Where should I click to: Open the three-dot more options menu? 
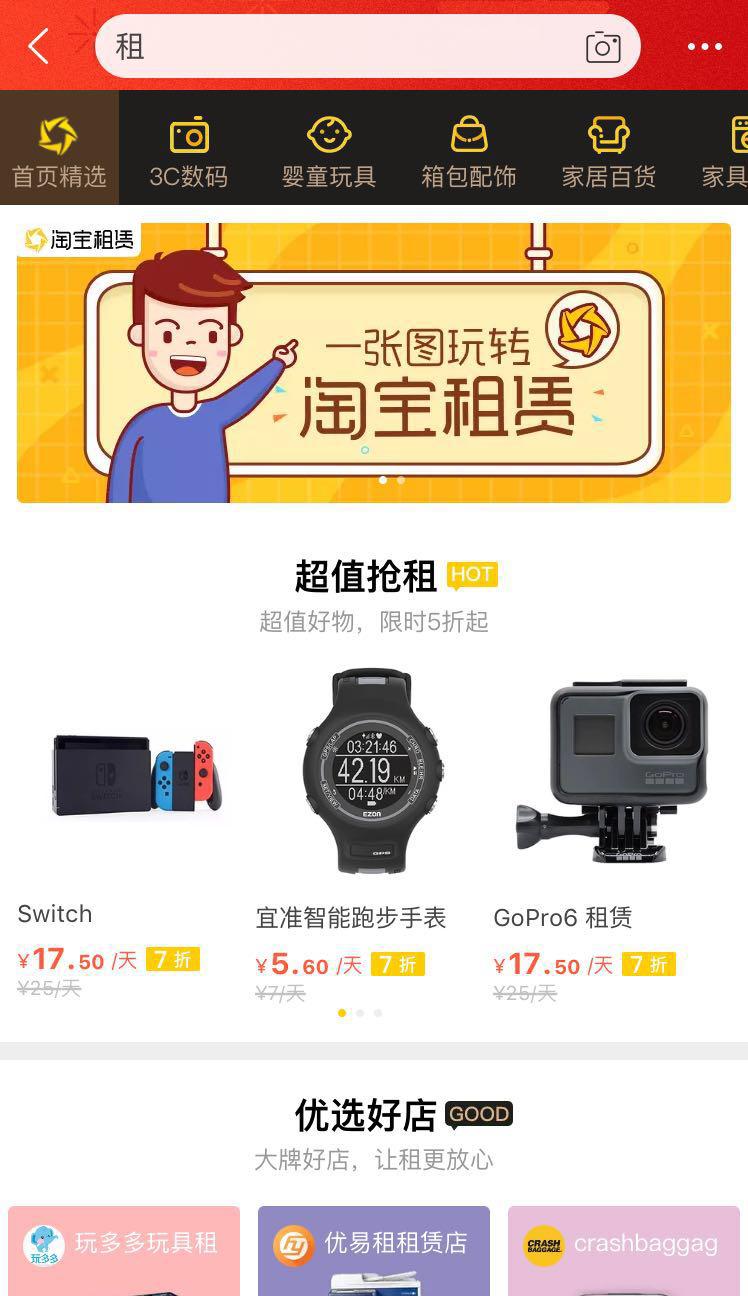tap(706, 47)
